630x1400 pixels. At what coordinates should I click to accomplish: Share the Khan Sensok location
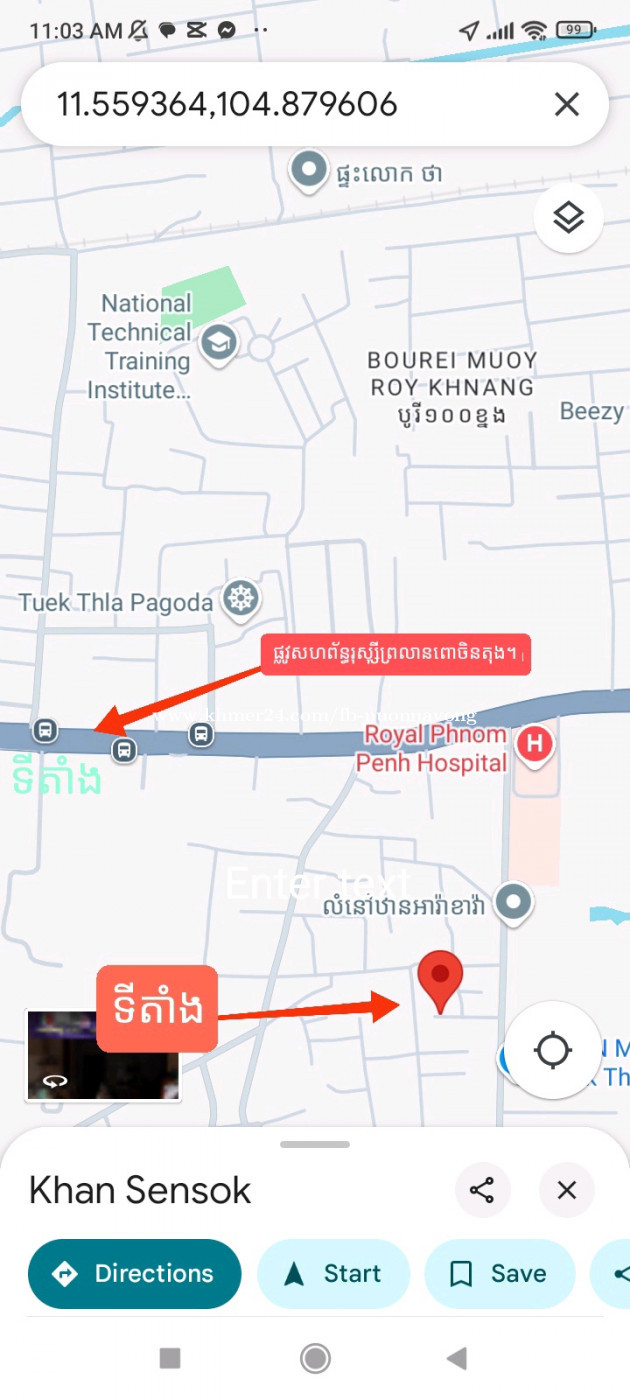pos(482,1190)
